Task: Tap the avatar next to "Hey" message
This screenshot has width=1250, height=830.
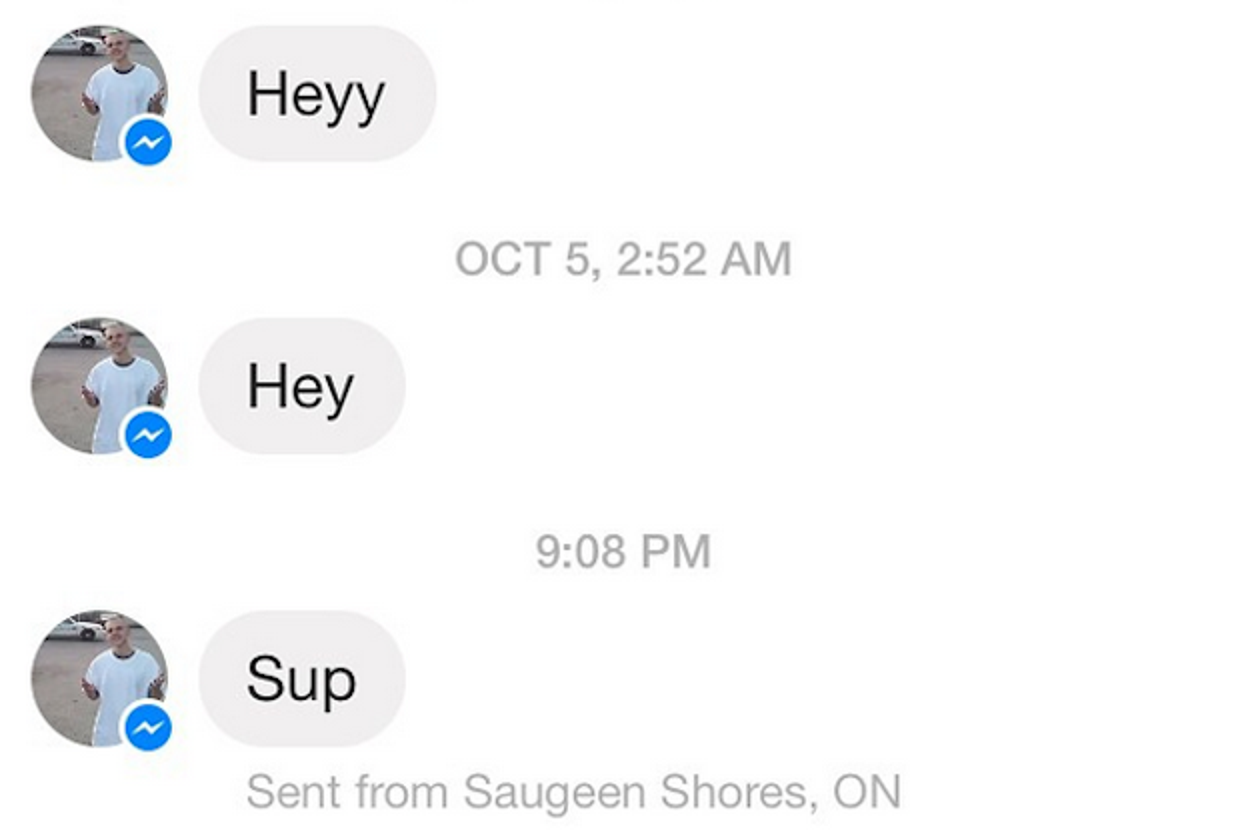Action: click(98, 386)
